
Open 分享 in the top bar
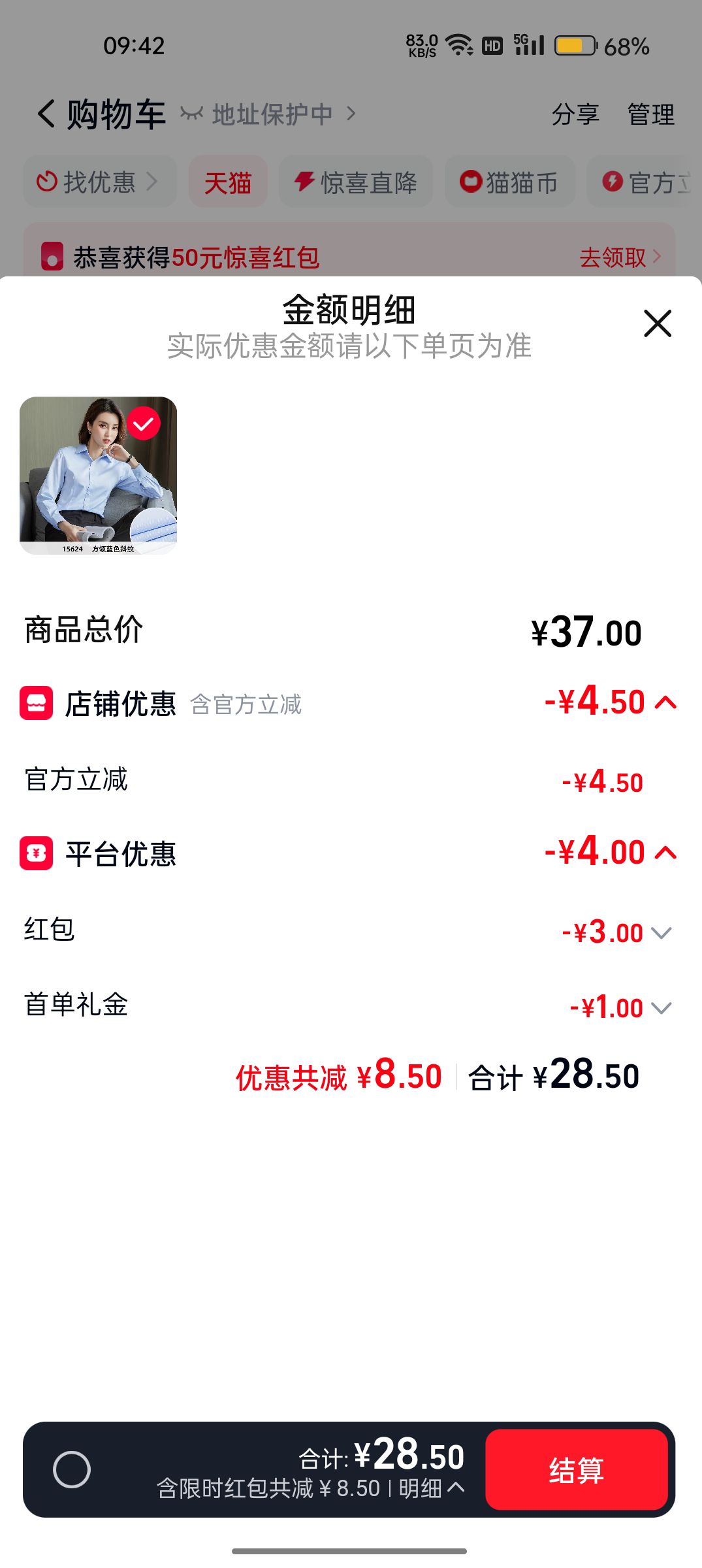tap(575, 114)
